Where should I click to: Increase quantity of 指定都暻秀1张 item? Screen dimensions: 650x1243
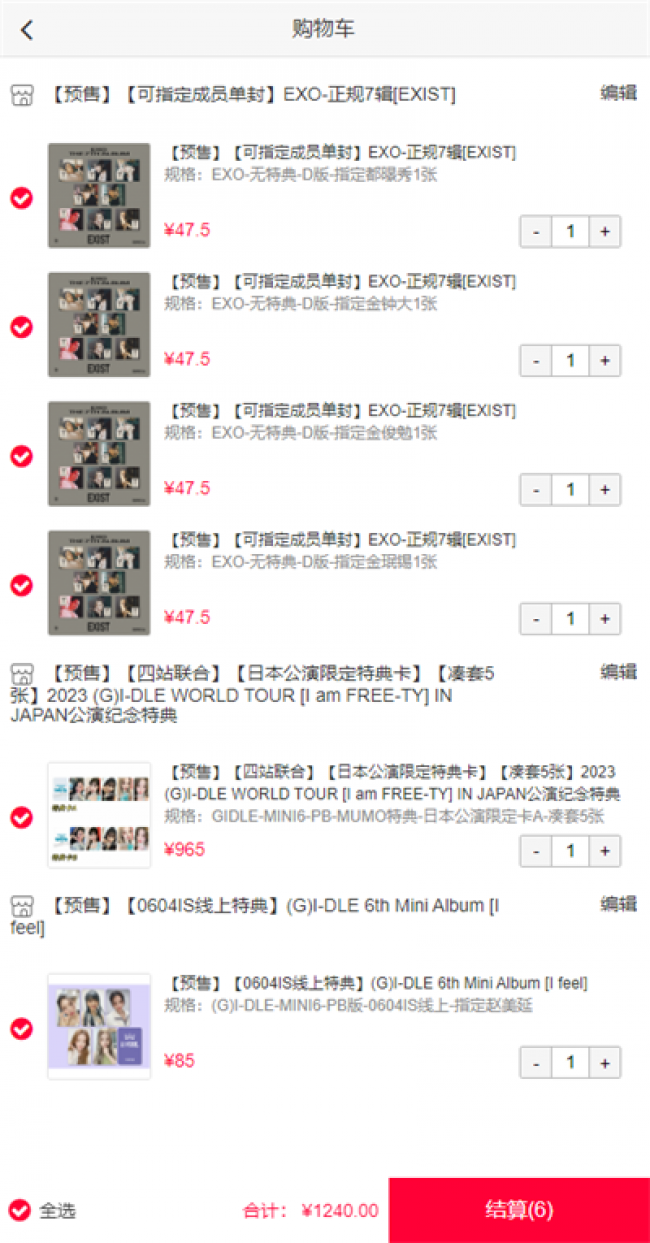coord(604,232)
